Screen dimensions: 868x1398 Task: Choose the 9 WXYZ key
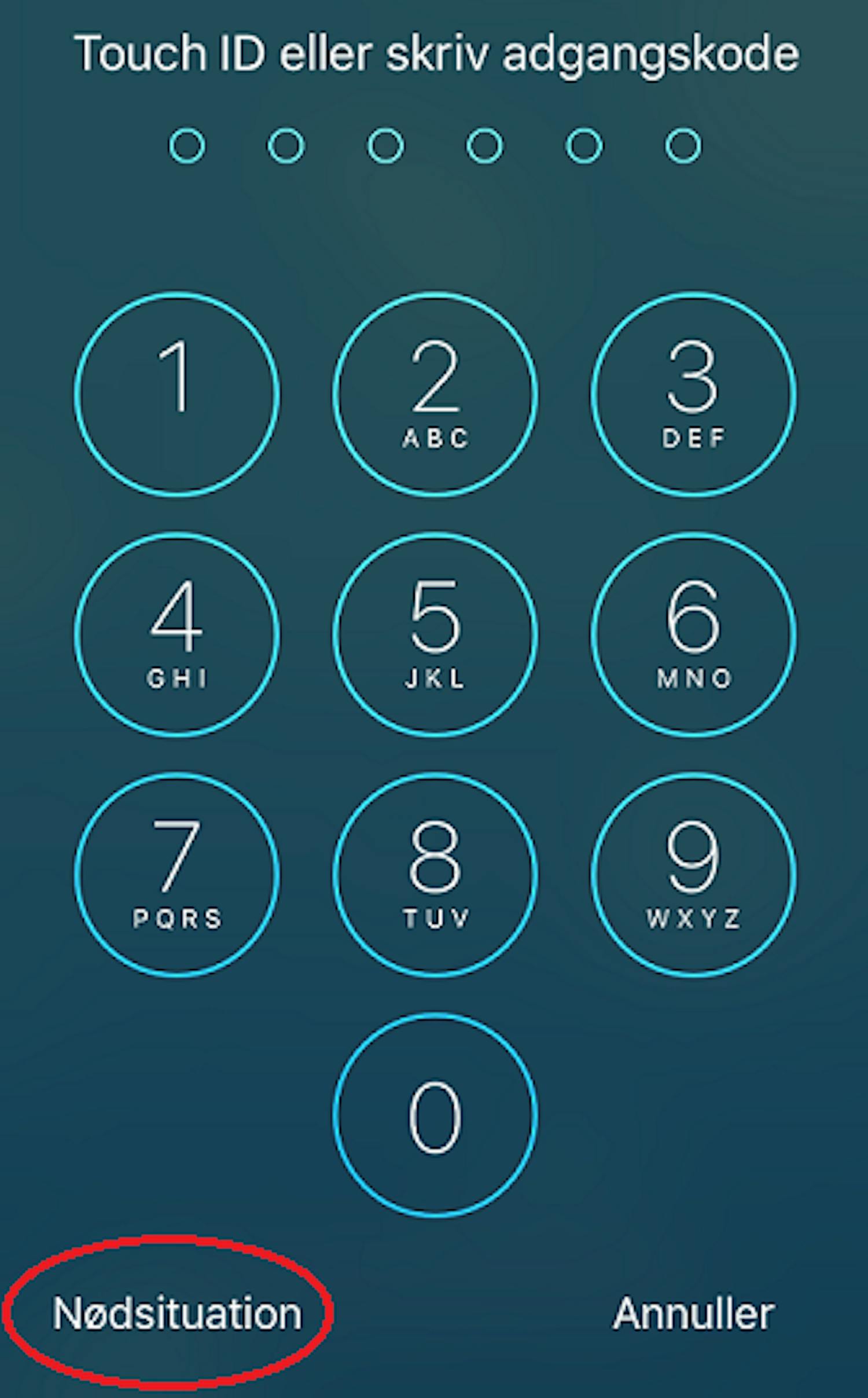click(x=693, y=875)
